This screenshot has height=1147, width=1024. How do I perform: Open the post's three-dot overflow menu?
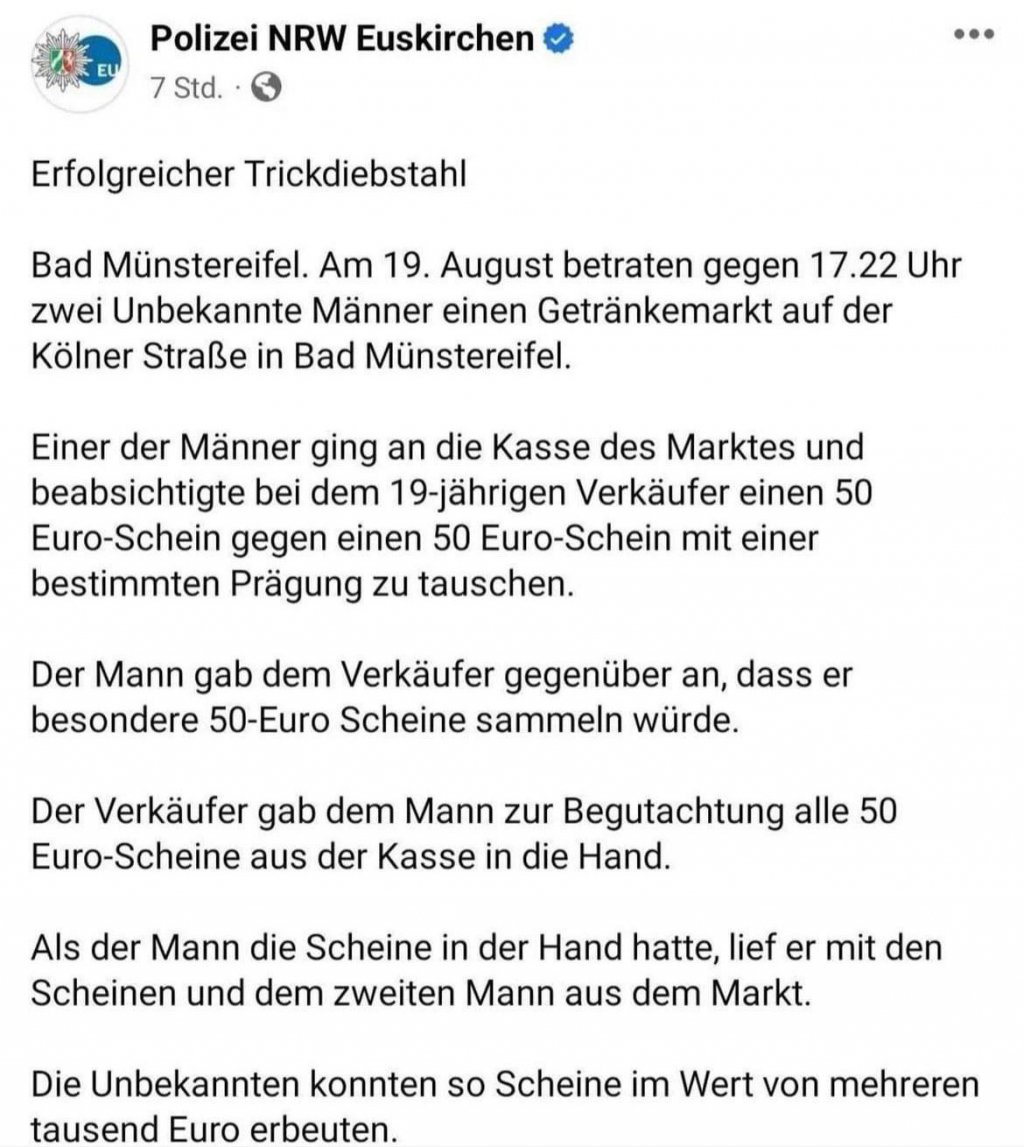click(975, 34)
